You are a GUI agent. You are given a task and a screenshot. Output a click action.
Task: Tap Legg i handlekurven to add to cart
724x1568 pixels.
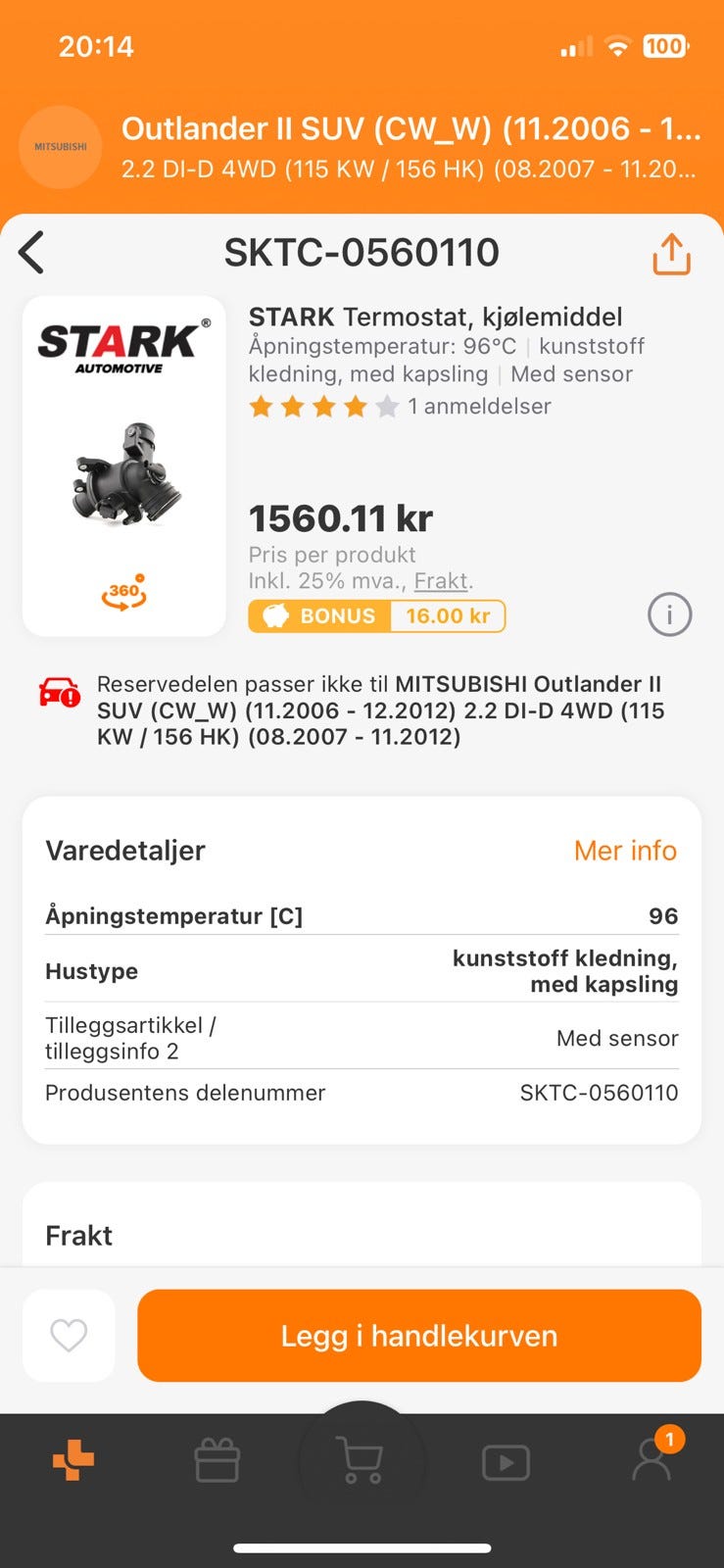click(418, 1335)
